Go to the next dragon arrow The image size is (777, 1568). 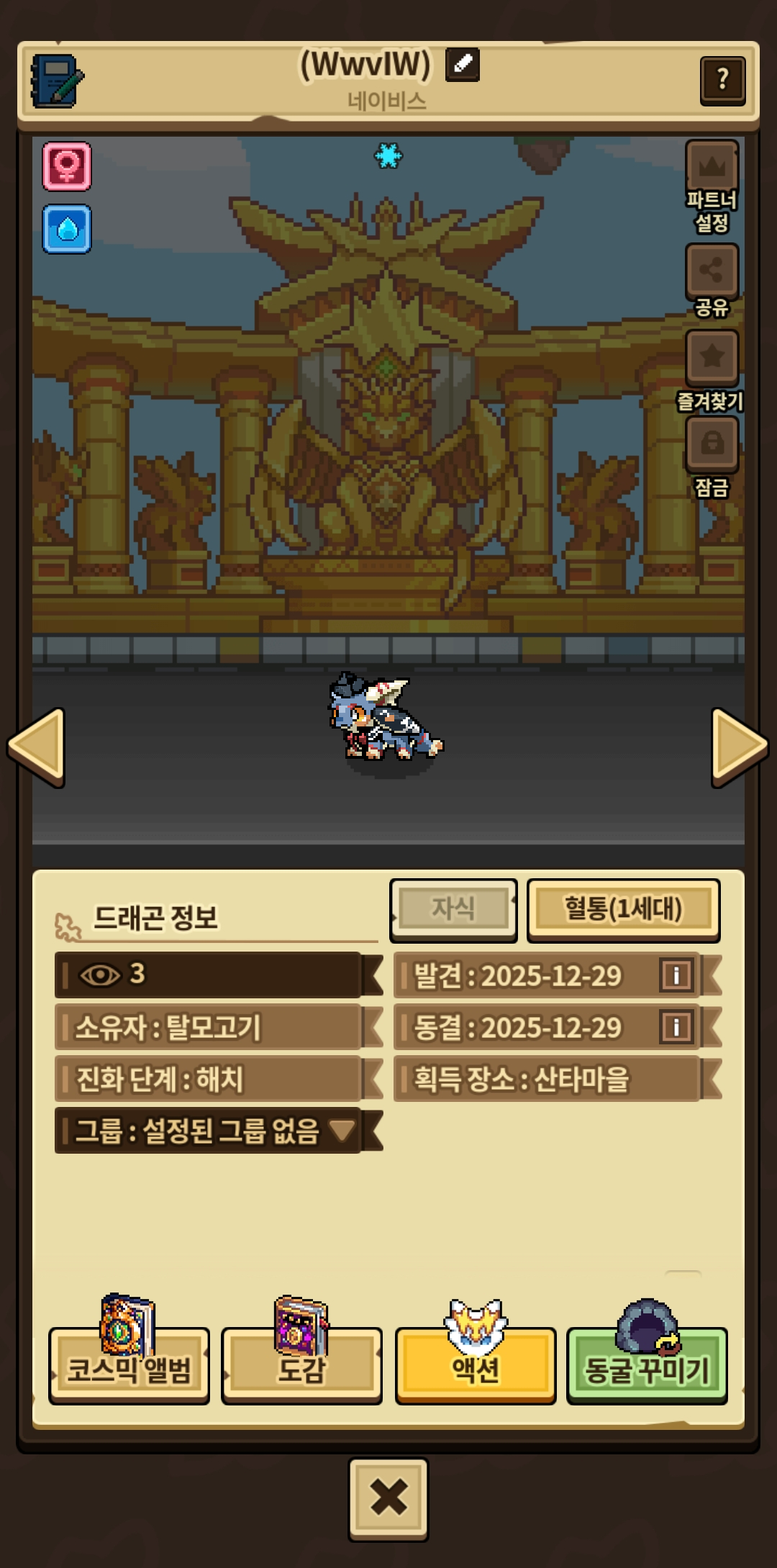pyautogui.click(x=738, y=747)
